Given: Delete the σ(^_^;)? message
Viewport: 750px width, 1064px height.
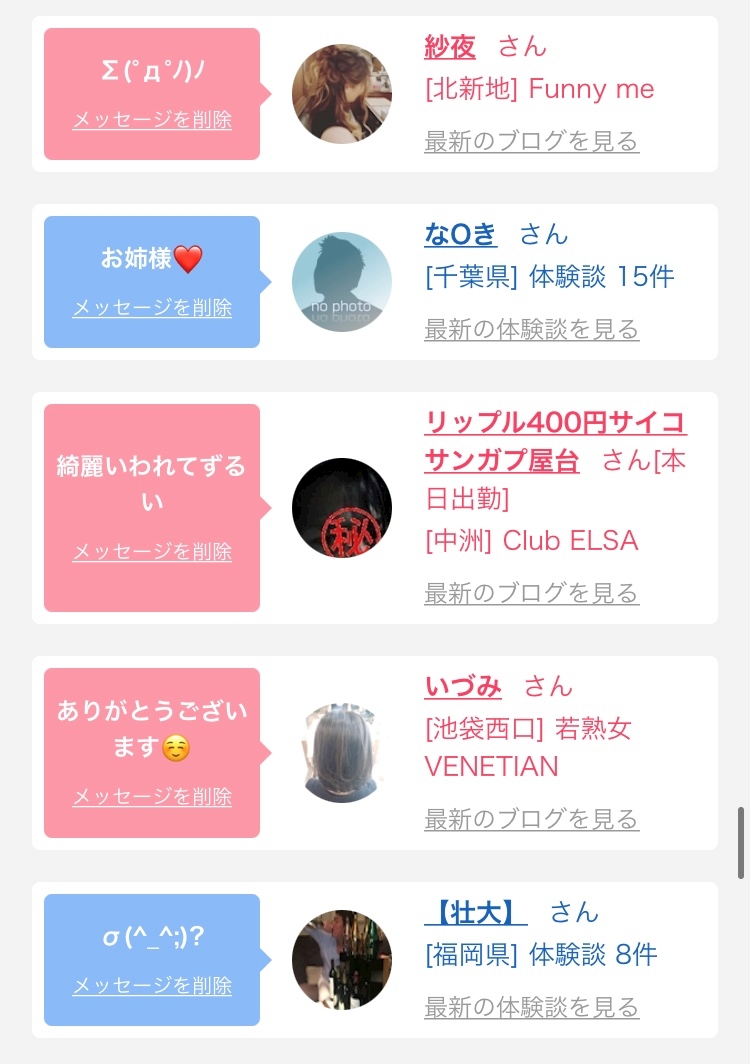Looking at the screenshot, I should click(x=152, y=986).
